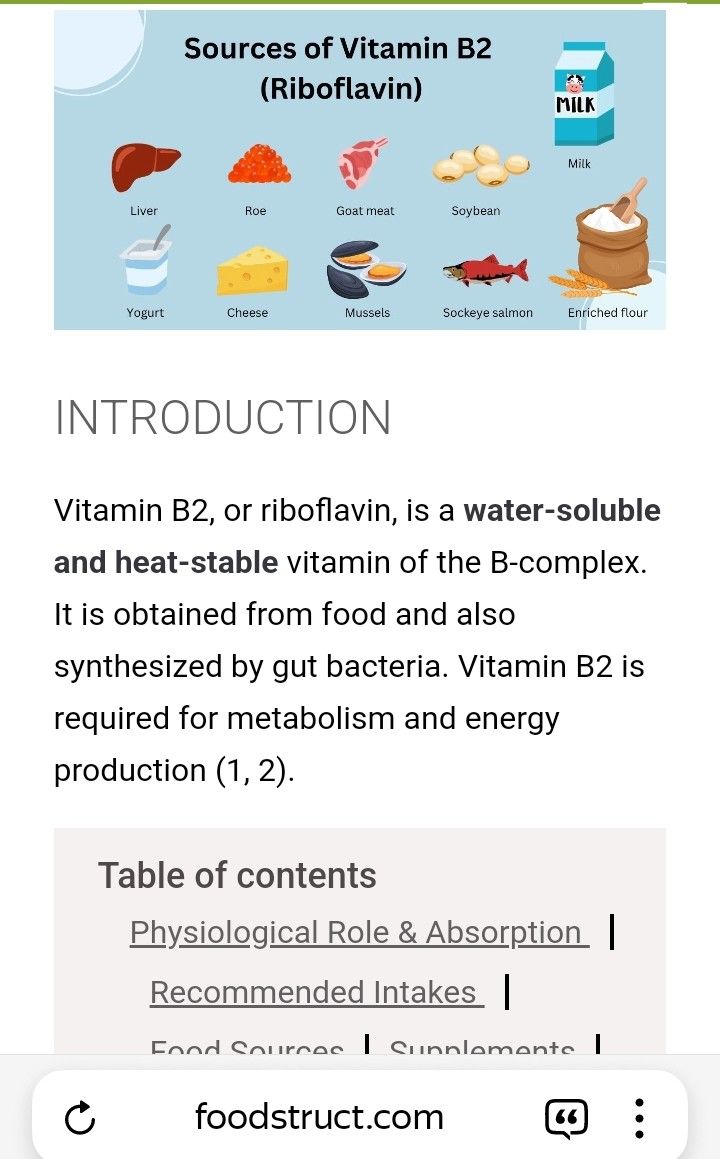Screen dimensions: 720x1159
Task: Tap the foodstruct.com address bar
Action: pyautogui.click(x=319, y=1116)
